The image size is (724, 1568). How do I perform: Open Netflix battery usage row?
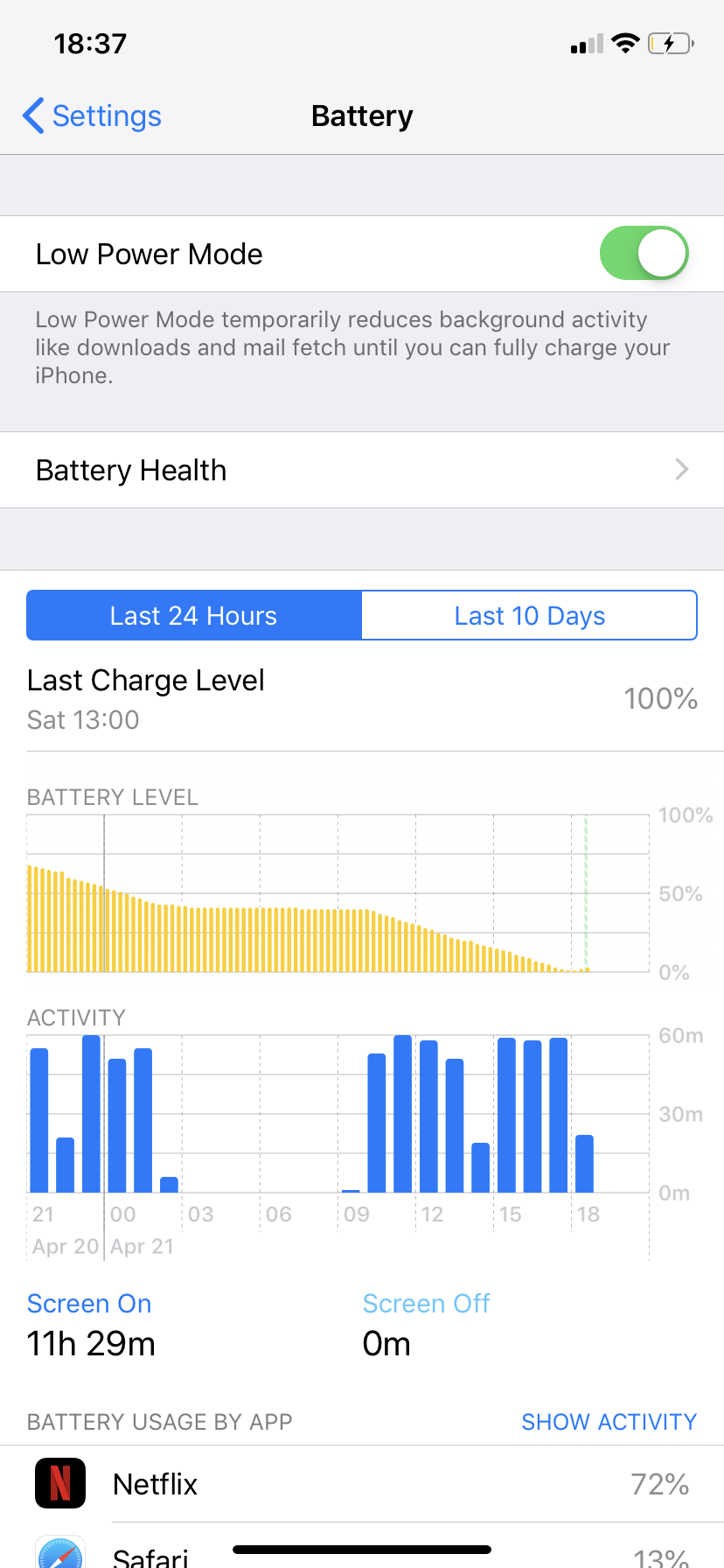(362, 1484)
